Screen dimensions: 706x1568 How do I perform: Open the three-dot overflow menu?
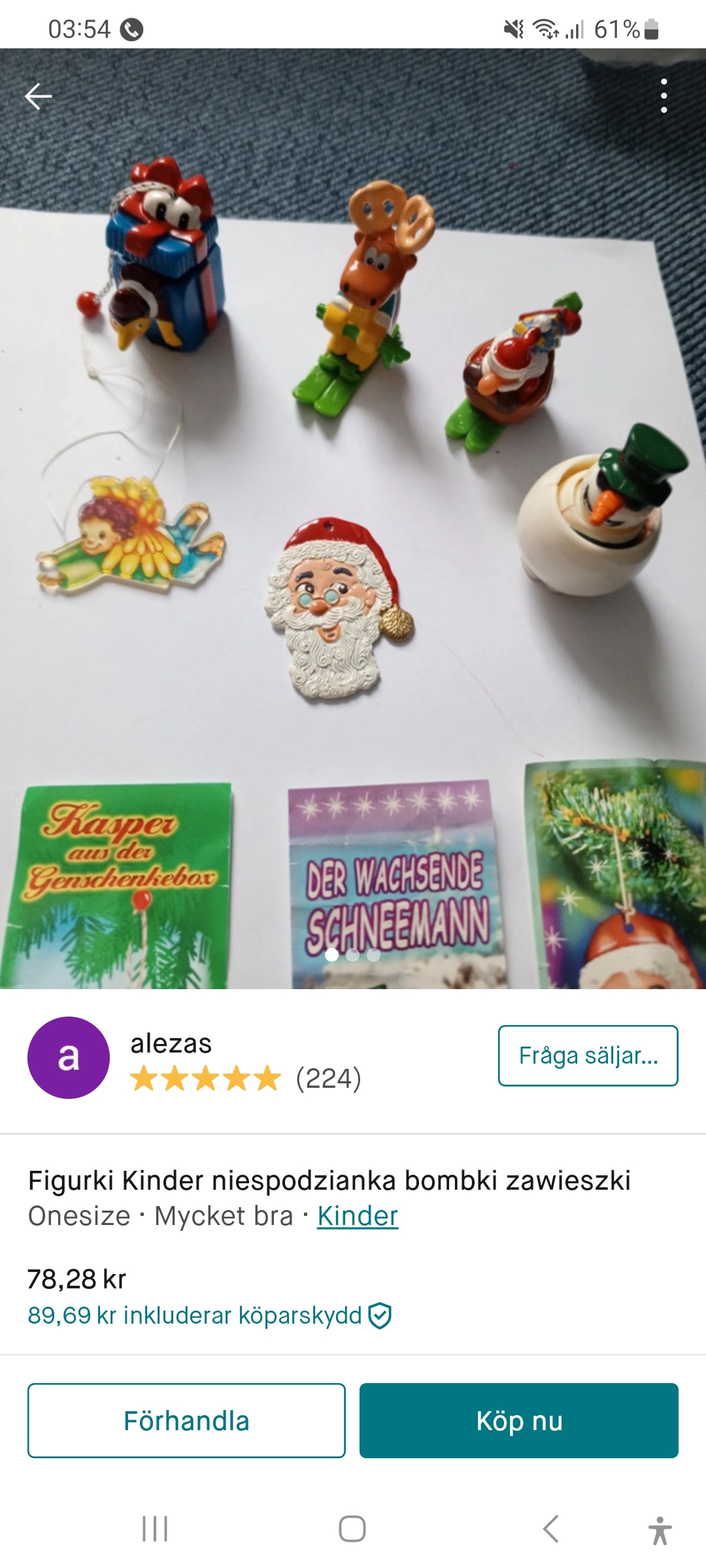664,96
